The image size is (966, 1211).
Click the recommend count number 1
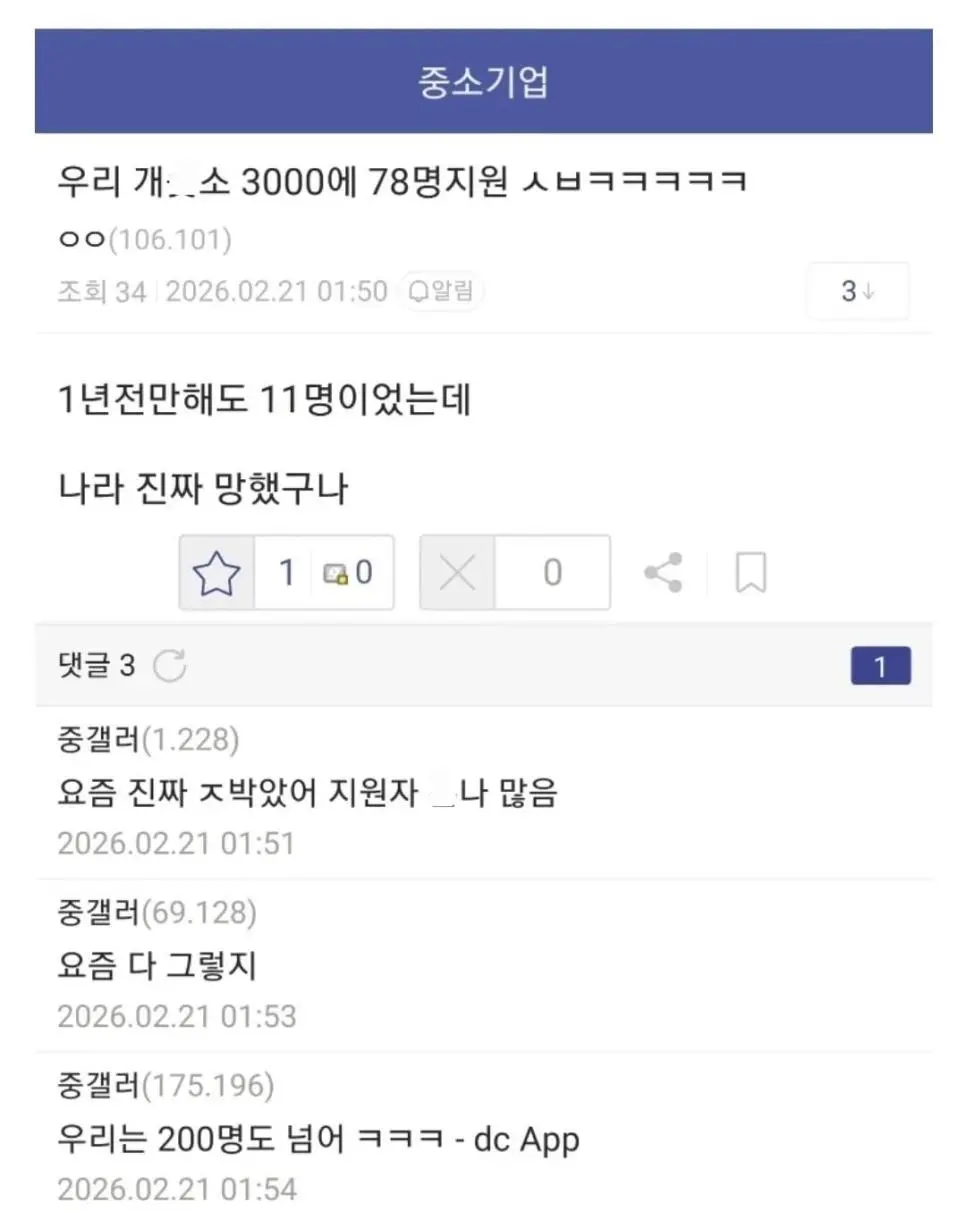pos(286,572)
